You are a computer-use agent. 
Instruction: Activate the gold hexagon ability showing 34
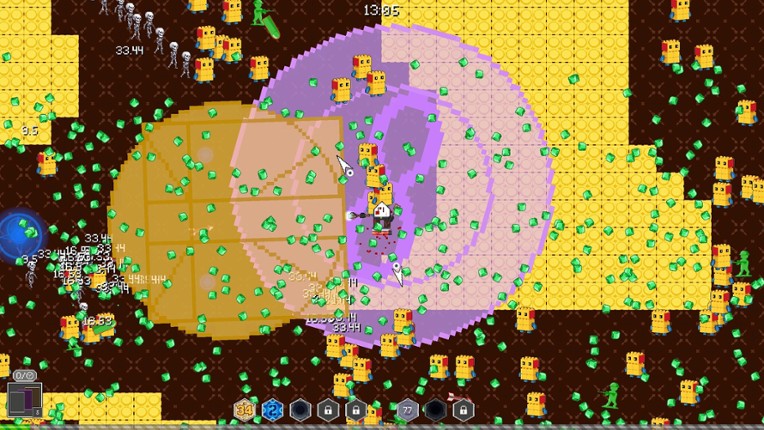click(243, 409)
